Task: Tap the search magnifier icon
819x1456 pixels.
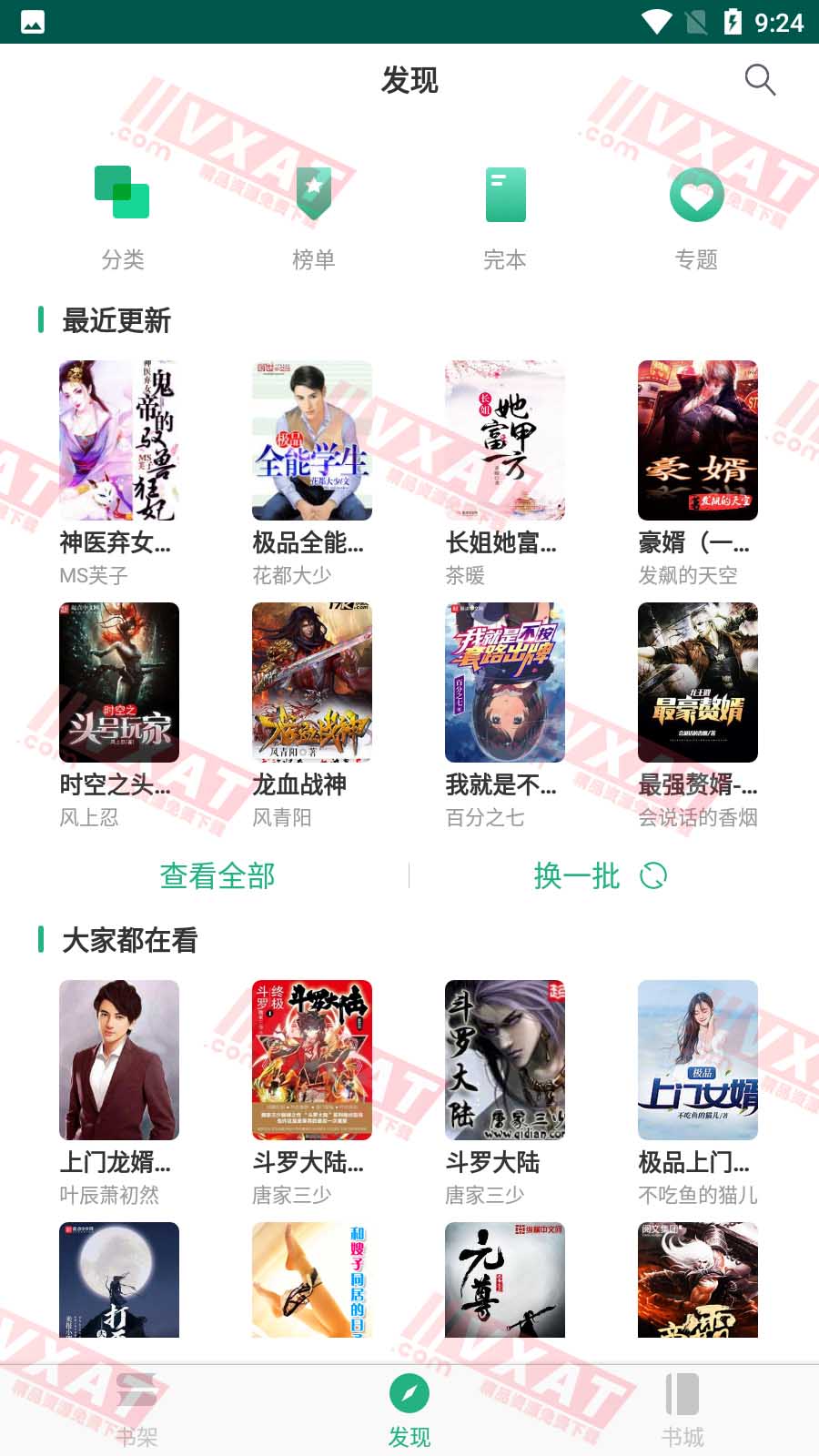Action: [760, 80]
